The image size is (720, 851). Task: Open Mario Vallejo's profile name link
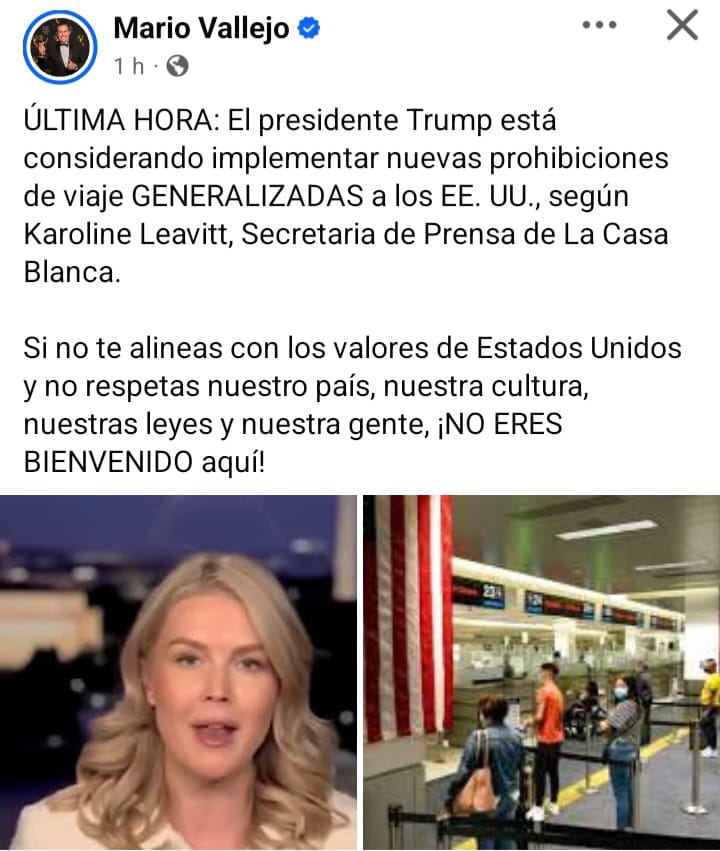click(201, 28)
